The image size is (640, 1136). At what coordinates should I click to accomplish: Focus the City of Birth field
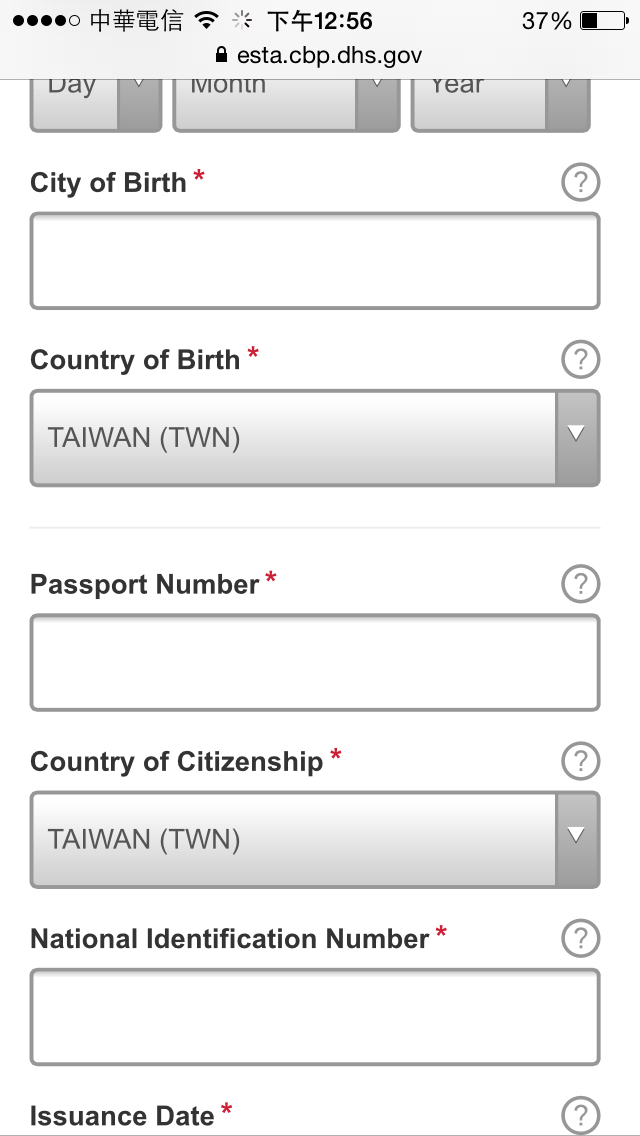tap(315, 261)
